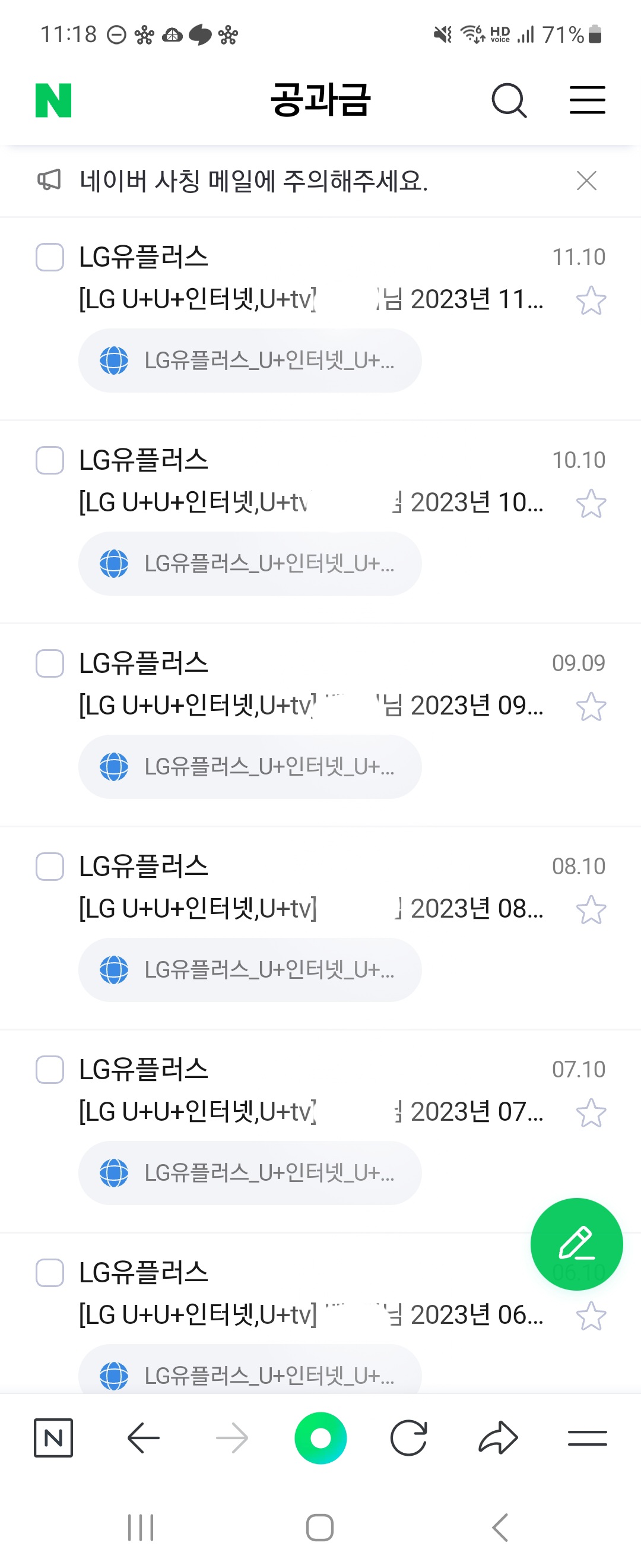Viewport: 641px width, 1568px height.
Task: Select the 11.10 LG유플러스 mail checkbox
Action: [50, 258]
